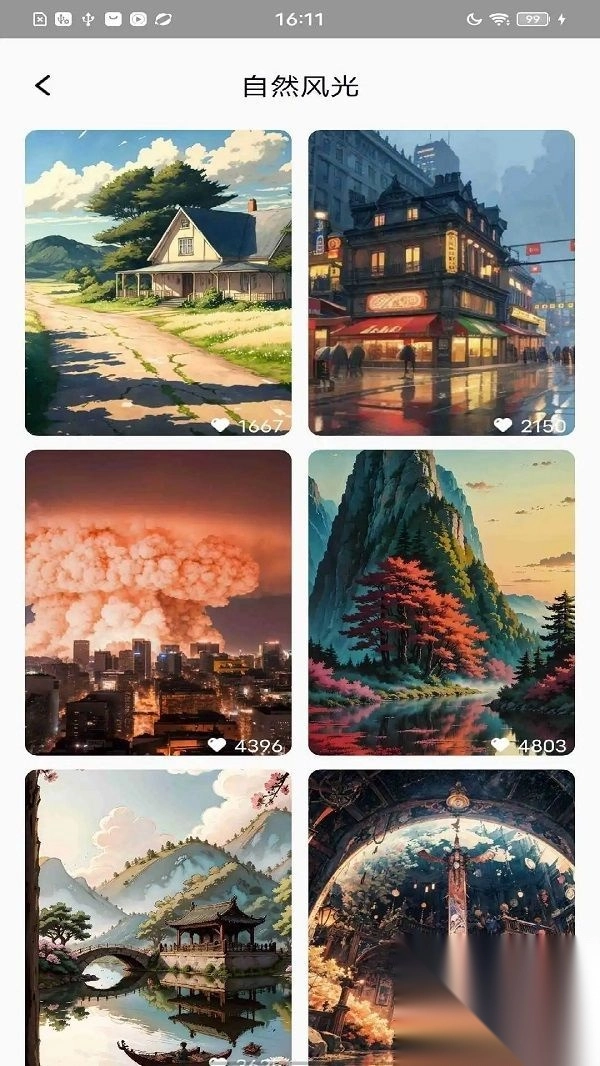Open the mountain lake wallpaper with 4803 likes
Screen dimensions: 600x1066
pos(441,602)
